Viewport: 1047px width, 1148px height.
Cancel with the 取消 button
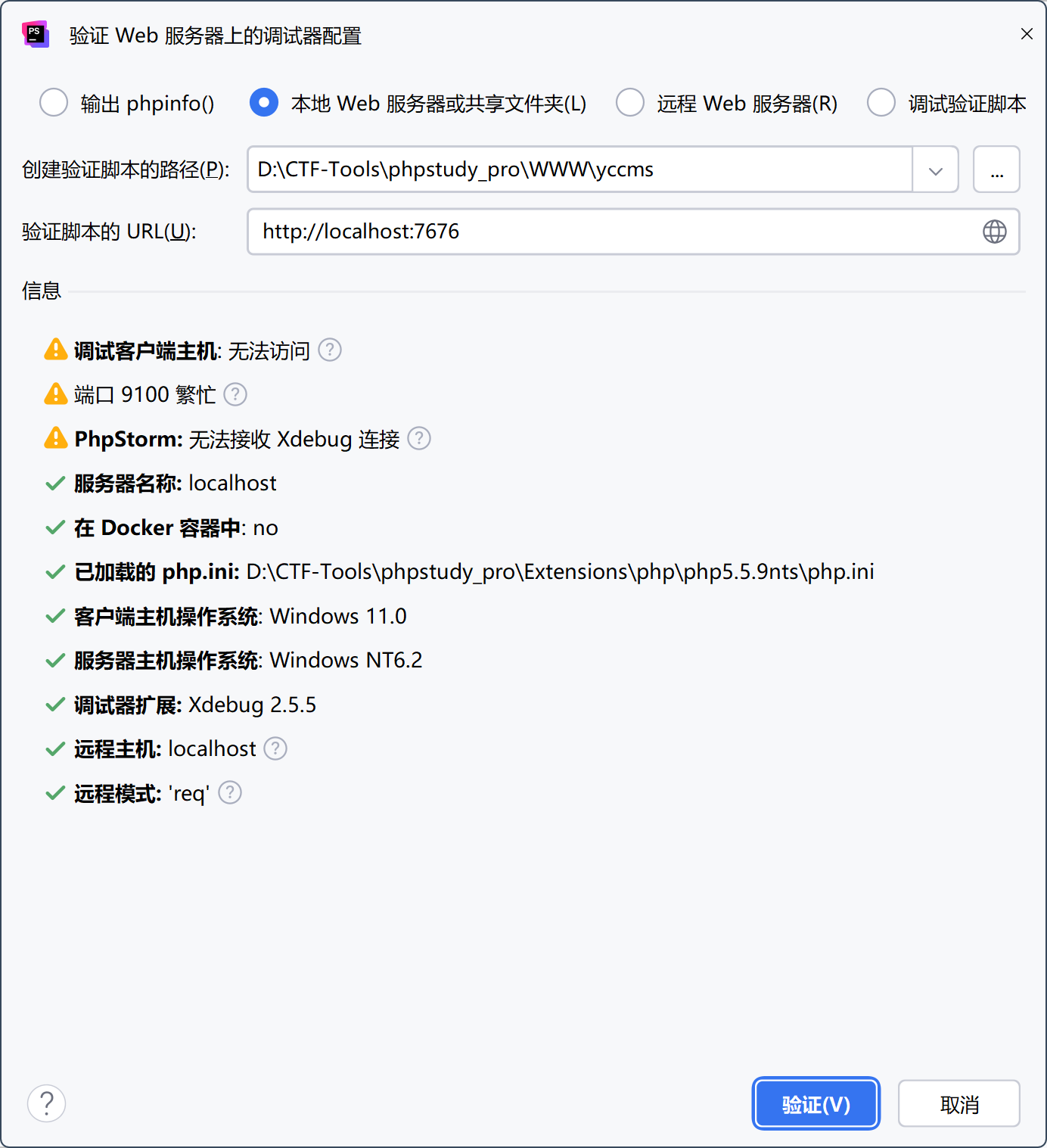pos(958,1104)
